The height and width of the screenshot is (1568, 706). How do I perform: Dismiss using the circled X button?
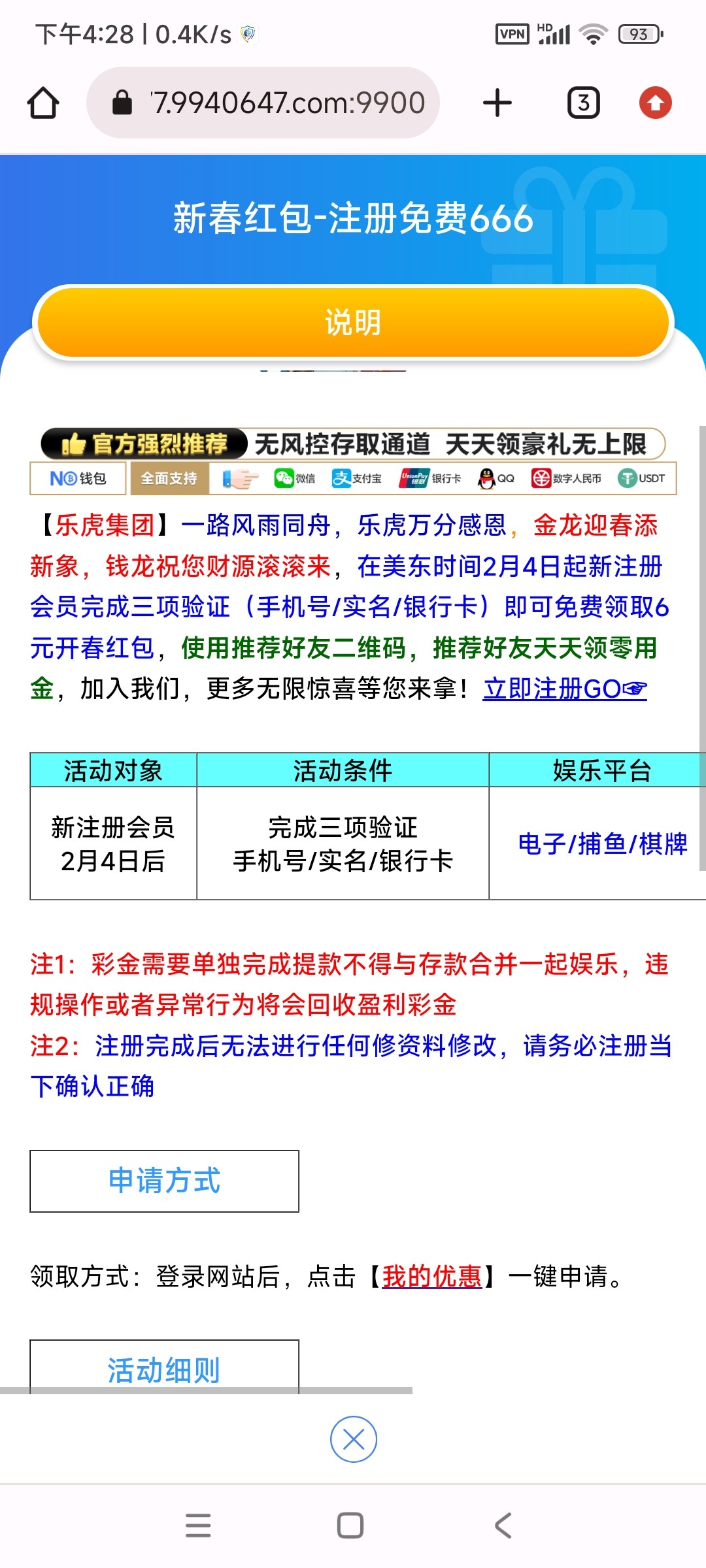point(353,1439)
